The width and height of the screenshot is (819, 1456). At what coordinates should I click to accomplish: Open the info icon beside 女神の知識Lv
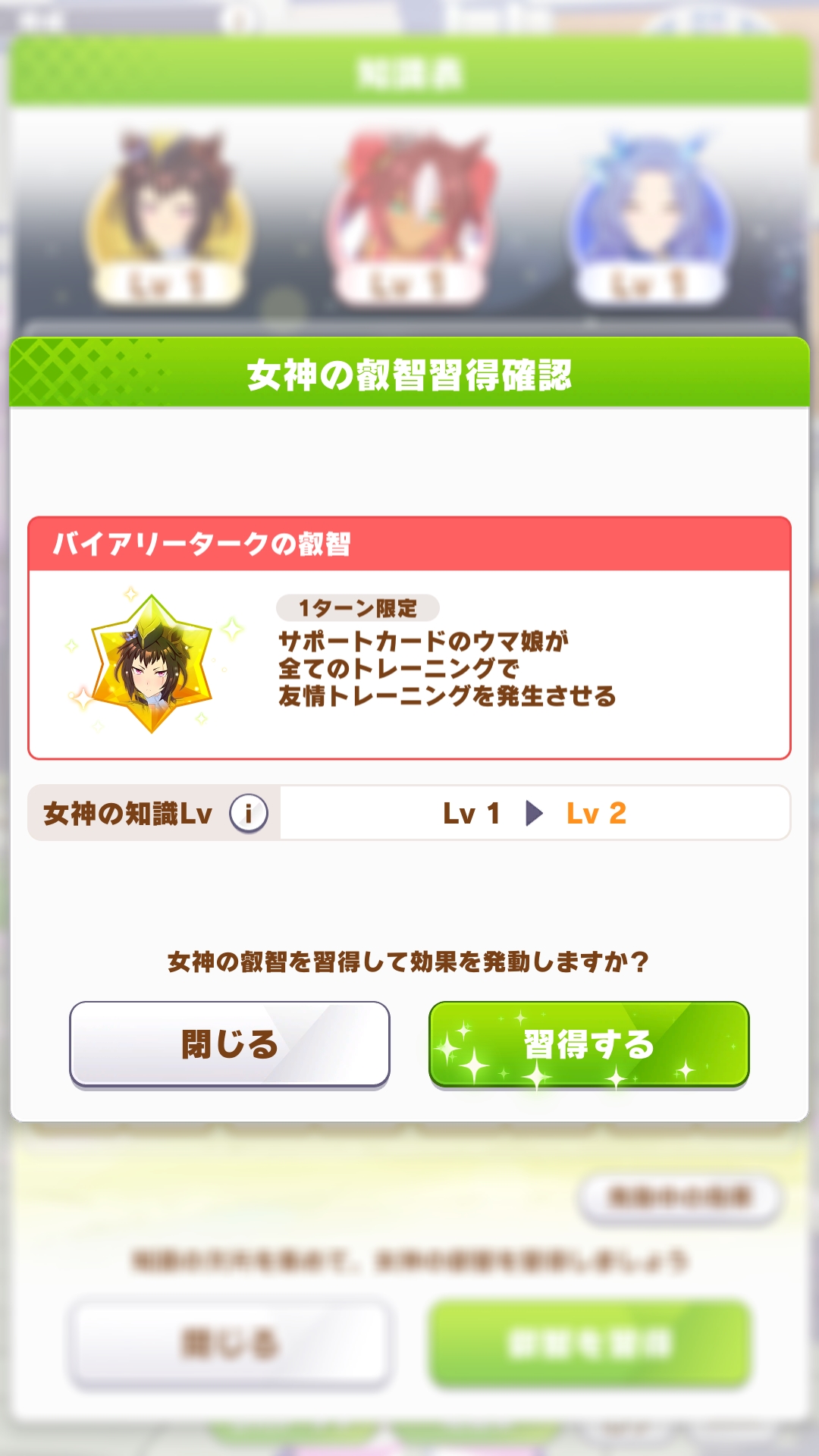(249, 814)
